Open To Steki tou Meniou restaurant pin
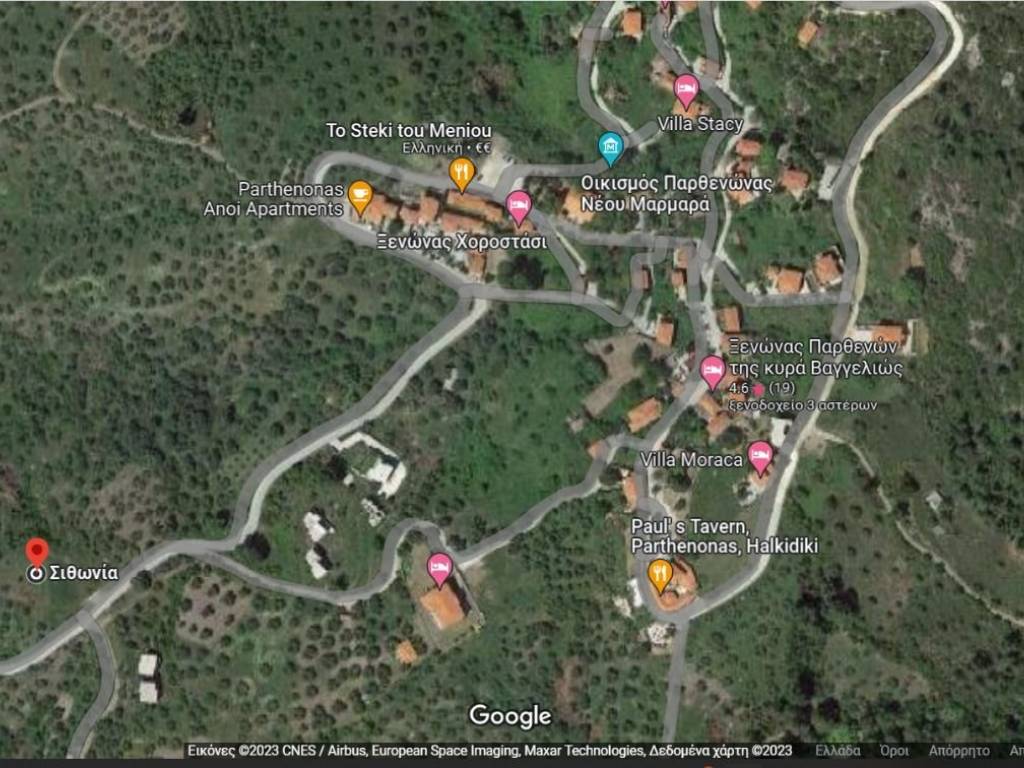 (x=461, y=173)
